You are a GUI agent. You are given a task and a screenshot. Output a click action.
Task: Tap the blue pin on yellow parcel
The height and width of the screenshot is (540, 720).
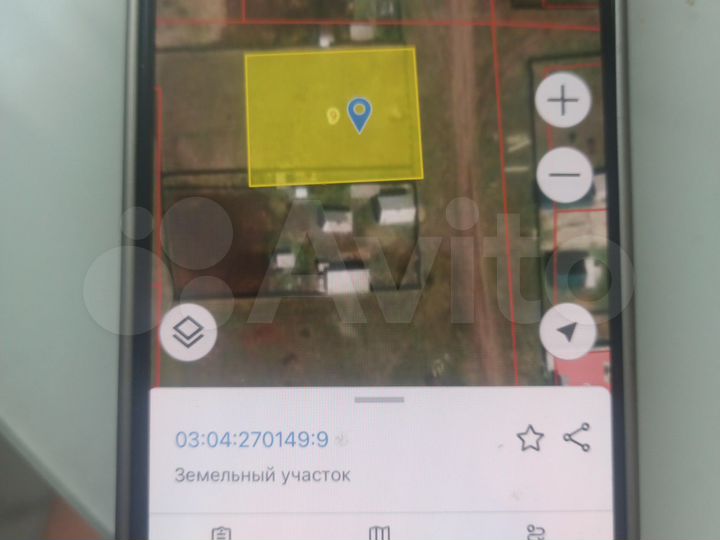click(360, 115)
